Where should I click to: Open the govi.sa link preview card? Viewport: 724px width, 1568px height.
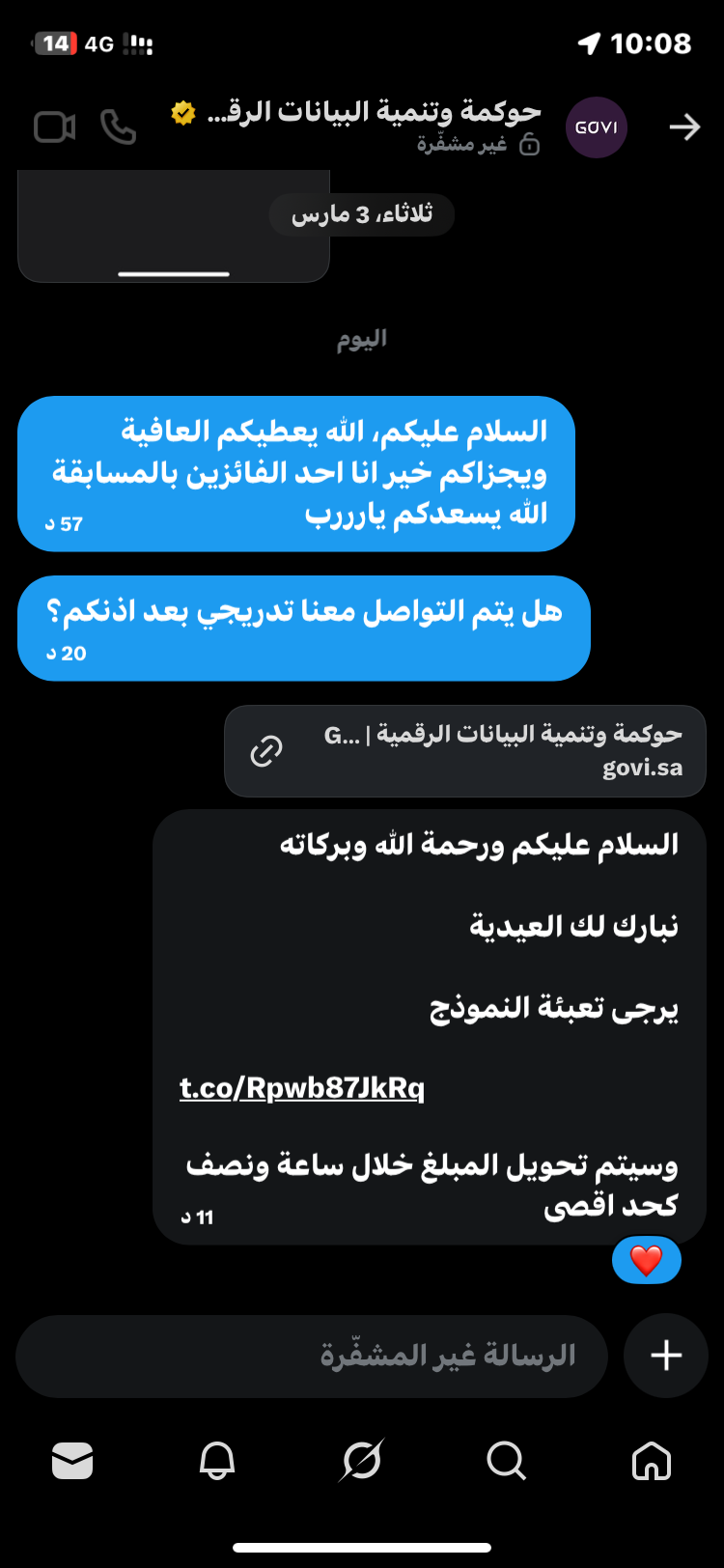pyautogui.click(x=465, y=751)
